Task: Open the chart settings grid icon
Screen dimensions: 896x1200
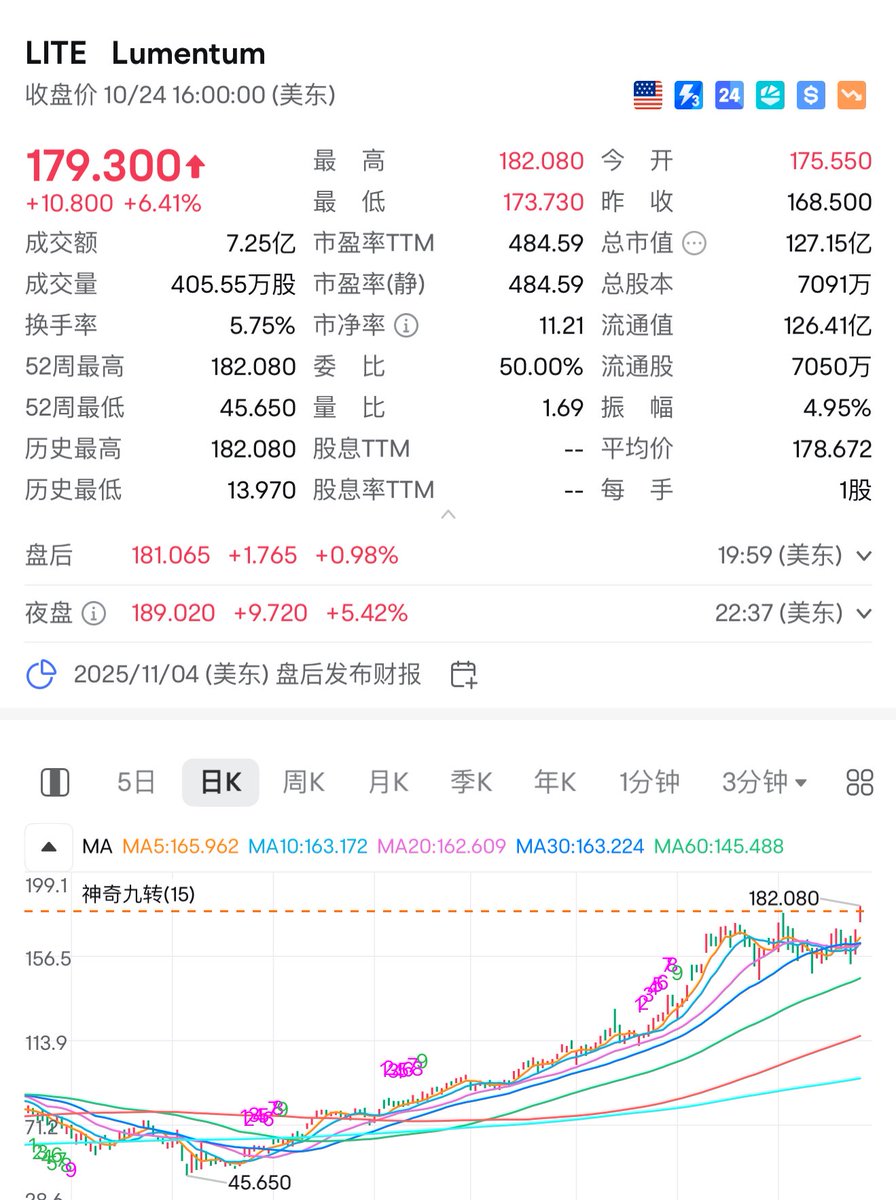Action: click(x=859, y=782)
